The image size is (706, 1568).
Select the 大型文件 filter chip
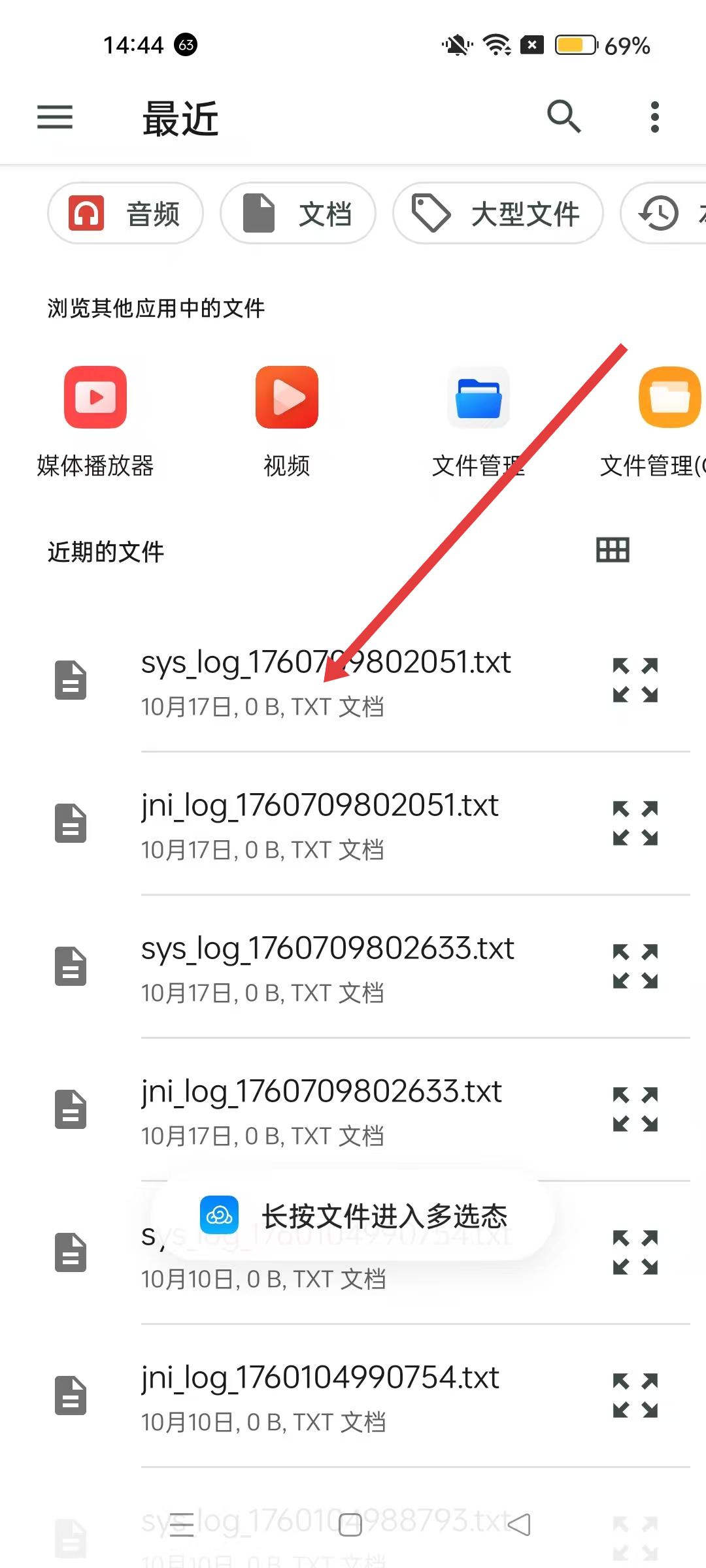497,214
